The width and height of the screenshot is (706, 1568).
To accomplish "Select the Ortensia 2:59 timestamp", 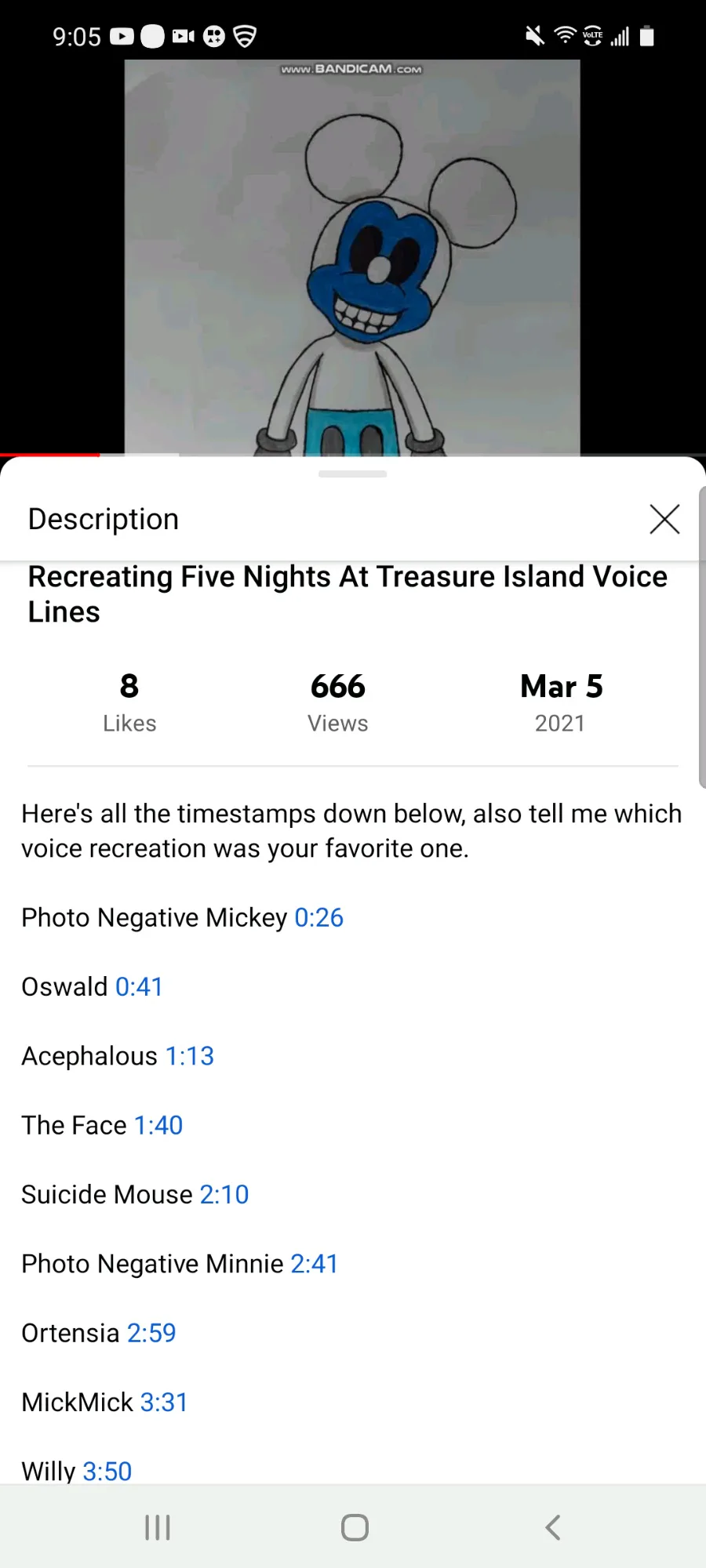I will (x=151, y=1333).
